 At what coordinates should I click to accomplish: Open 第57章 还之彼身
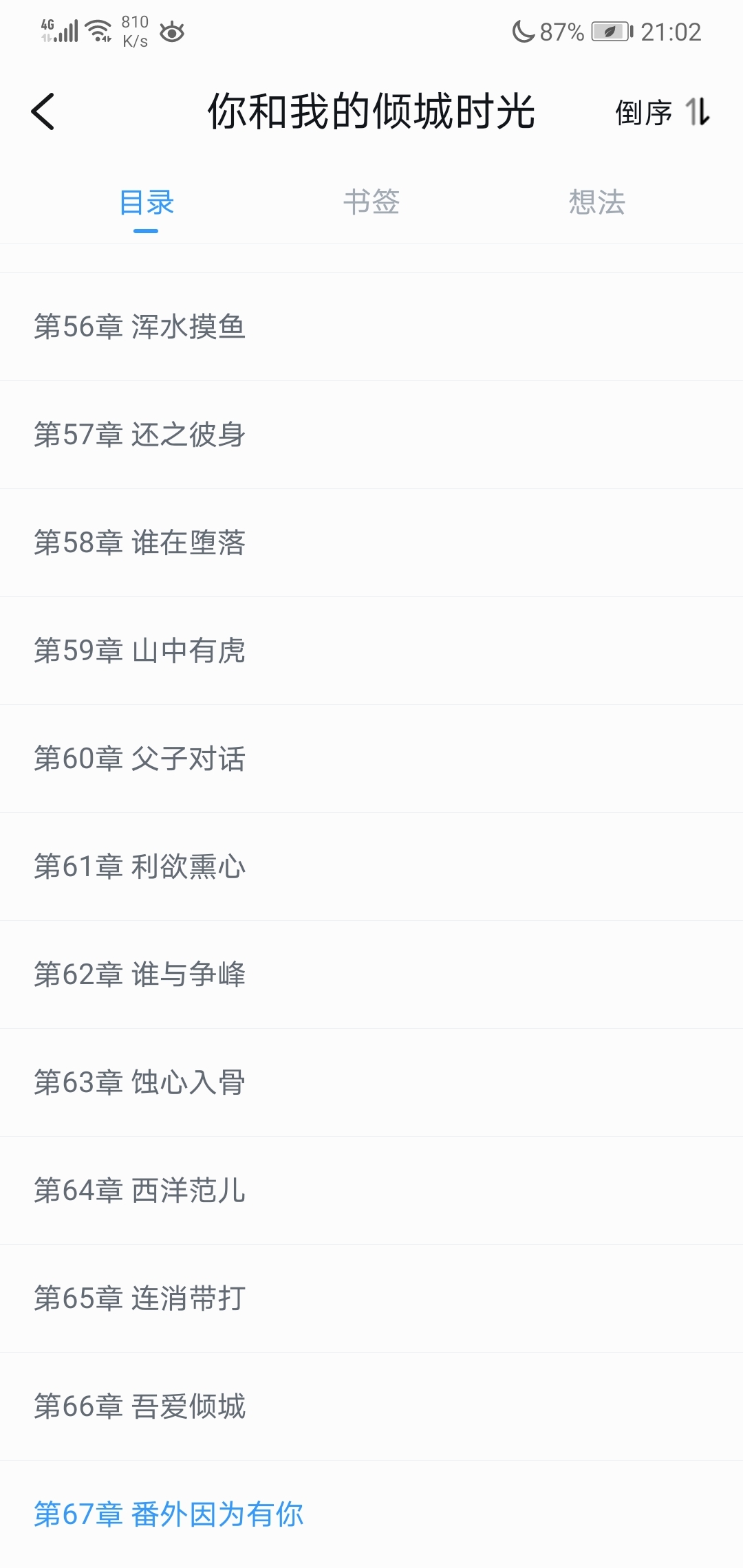point(371,435)
